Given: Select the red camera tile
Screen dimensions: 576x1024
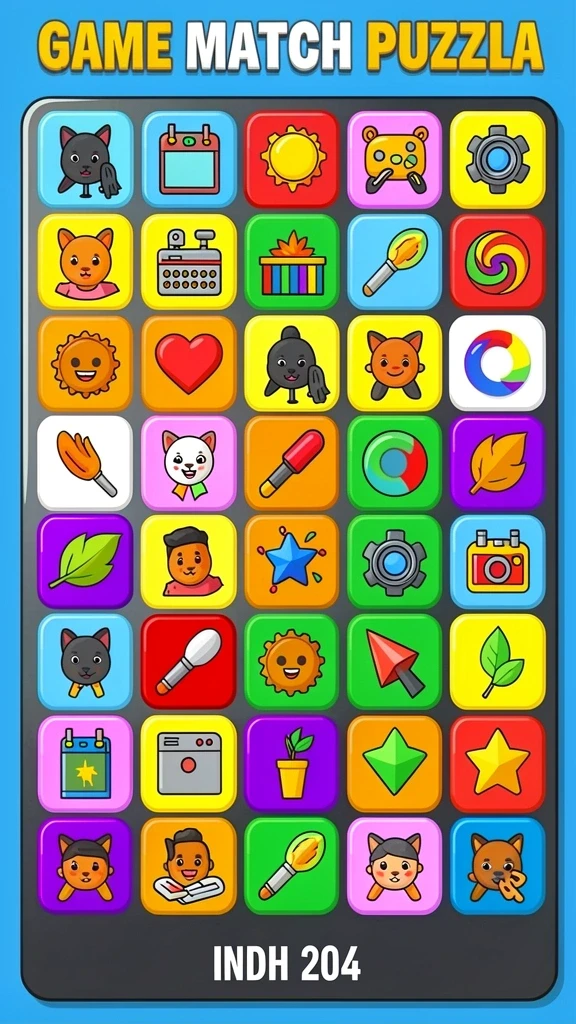Looking at the screenshot, I should (498, 562).
